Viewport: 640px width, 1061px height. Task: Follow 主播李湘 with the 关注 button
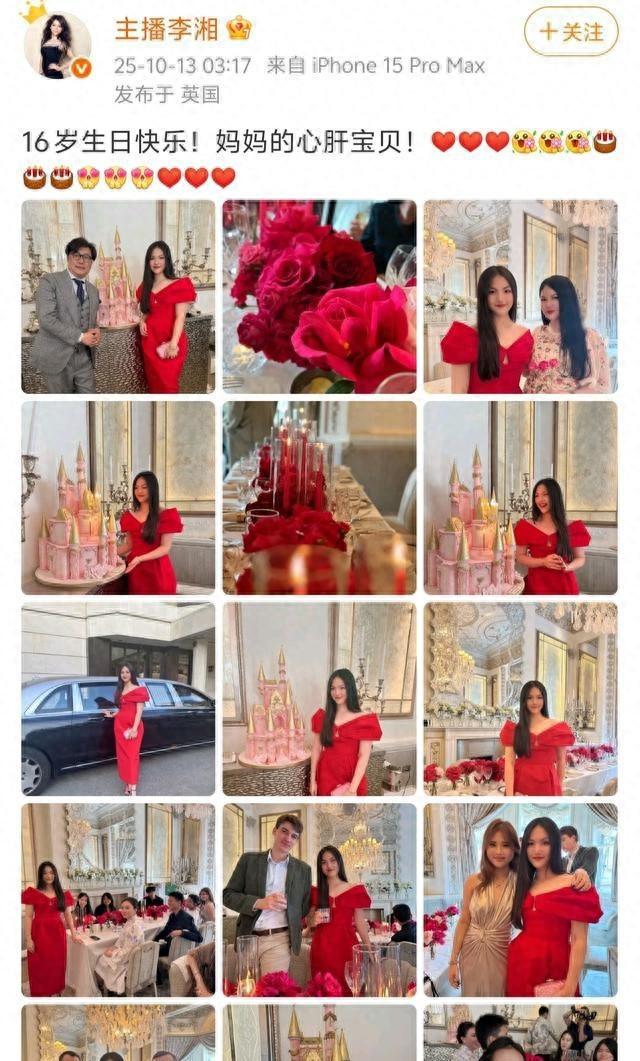[571, 31]
